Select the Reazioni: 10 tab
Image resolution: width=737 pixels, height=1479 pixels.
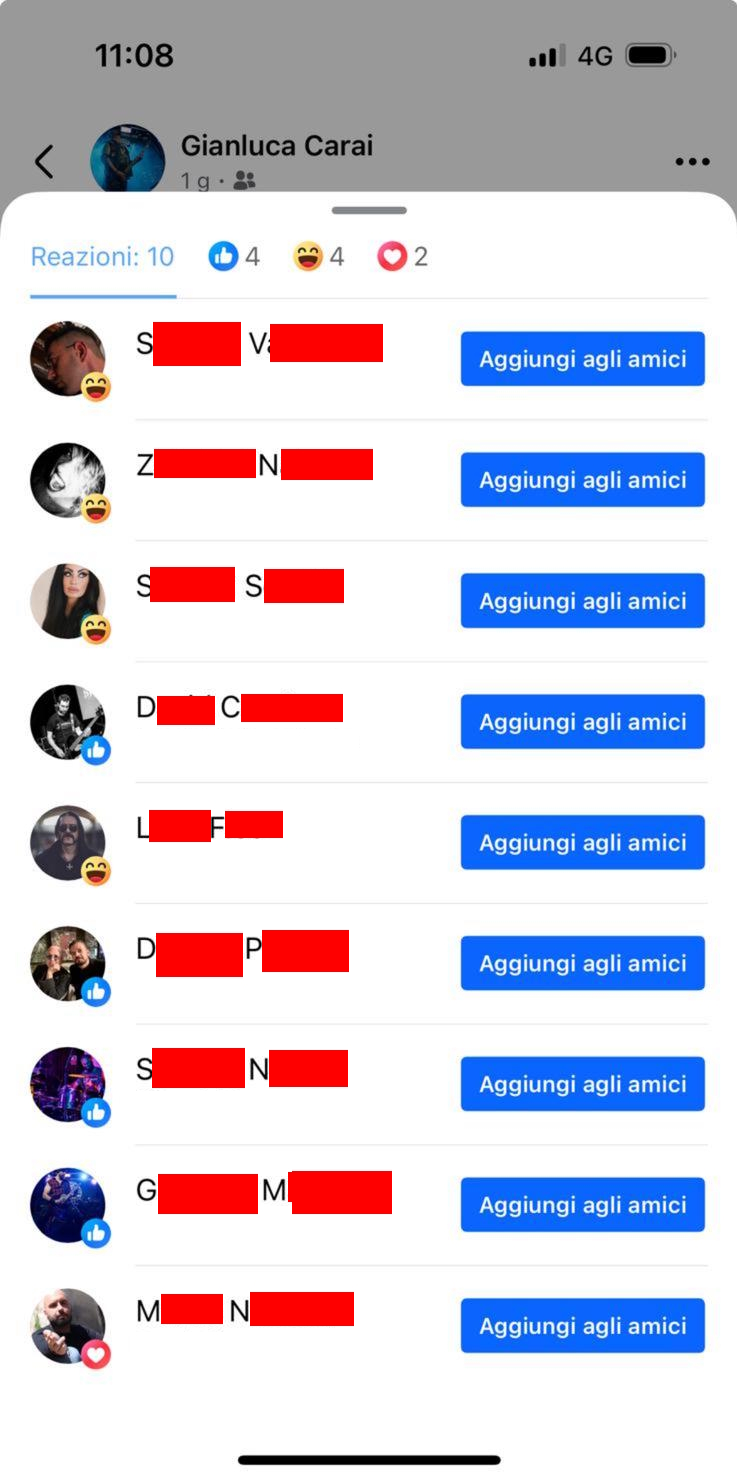pyautogui.click(x=102, y=257)
